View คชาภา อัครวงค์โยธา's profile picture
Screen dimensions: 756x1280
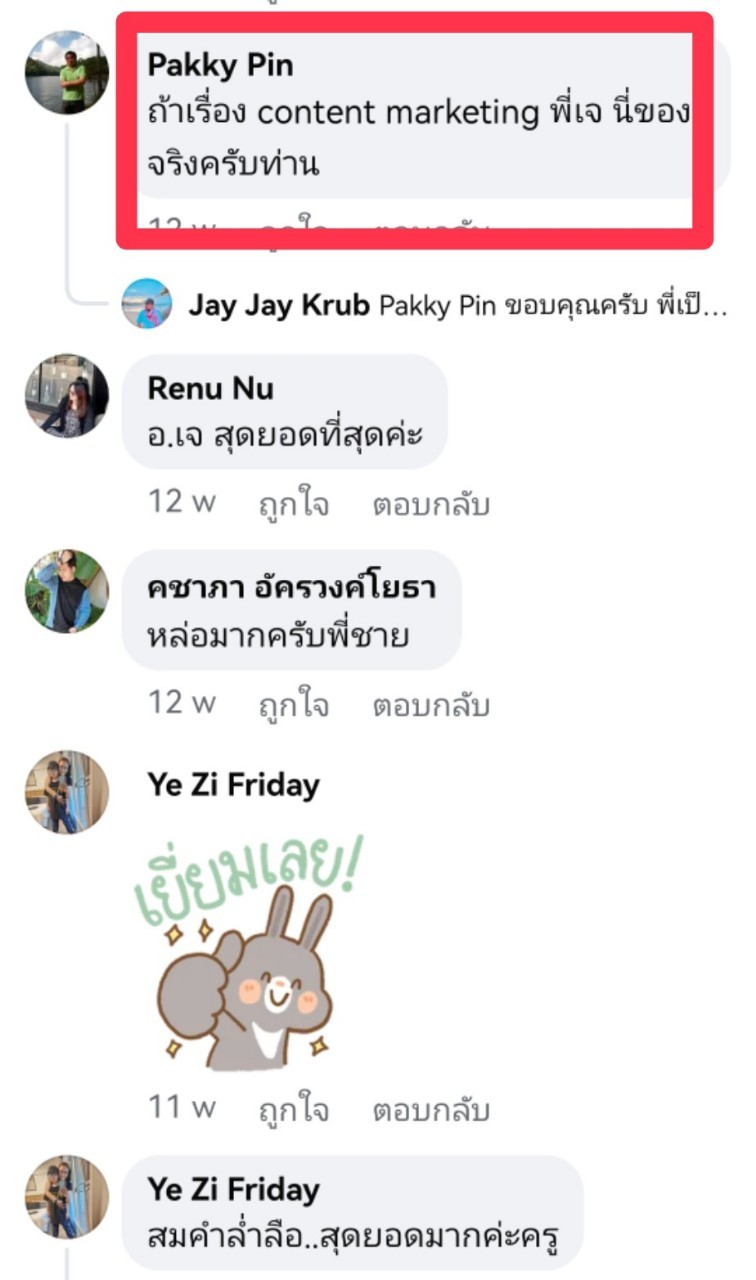pyautogui.click(x=67, y=591)
